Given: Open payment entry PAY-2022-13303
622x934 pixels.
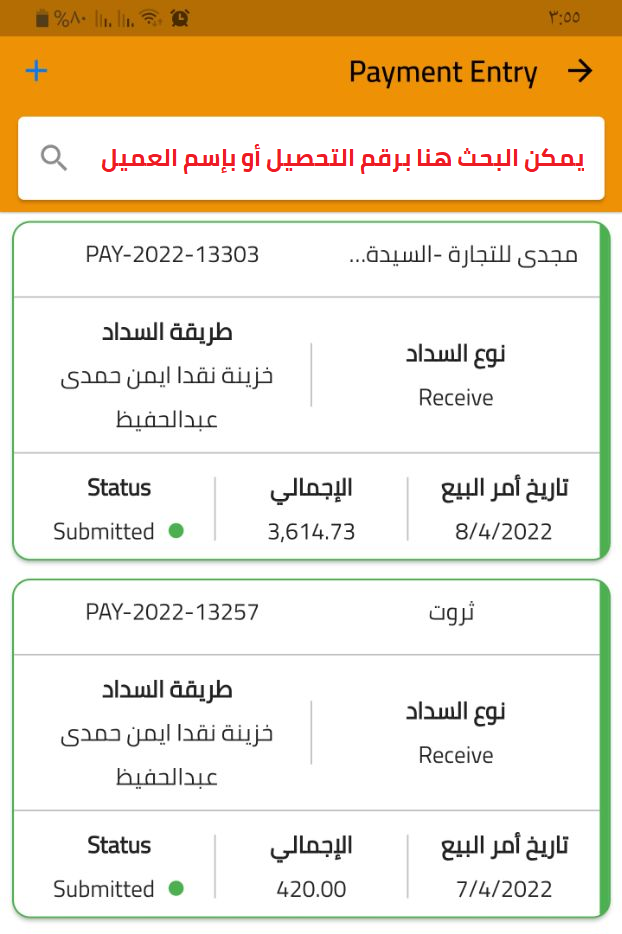Looking at the screenshot, I should 310,390.
